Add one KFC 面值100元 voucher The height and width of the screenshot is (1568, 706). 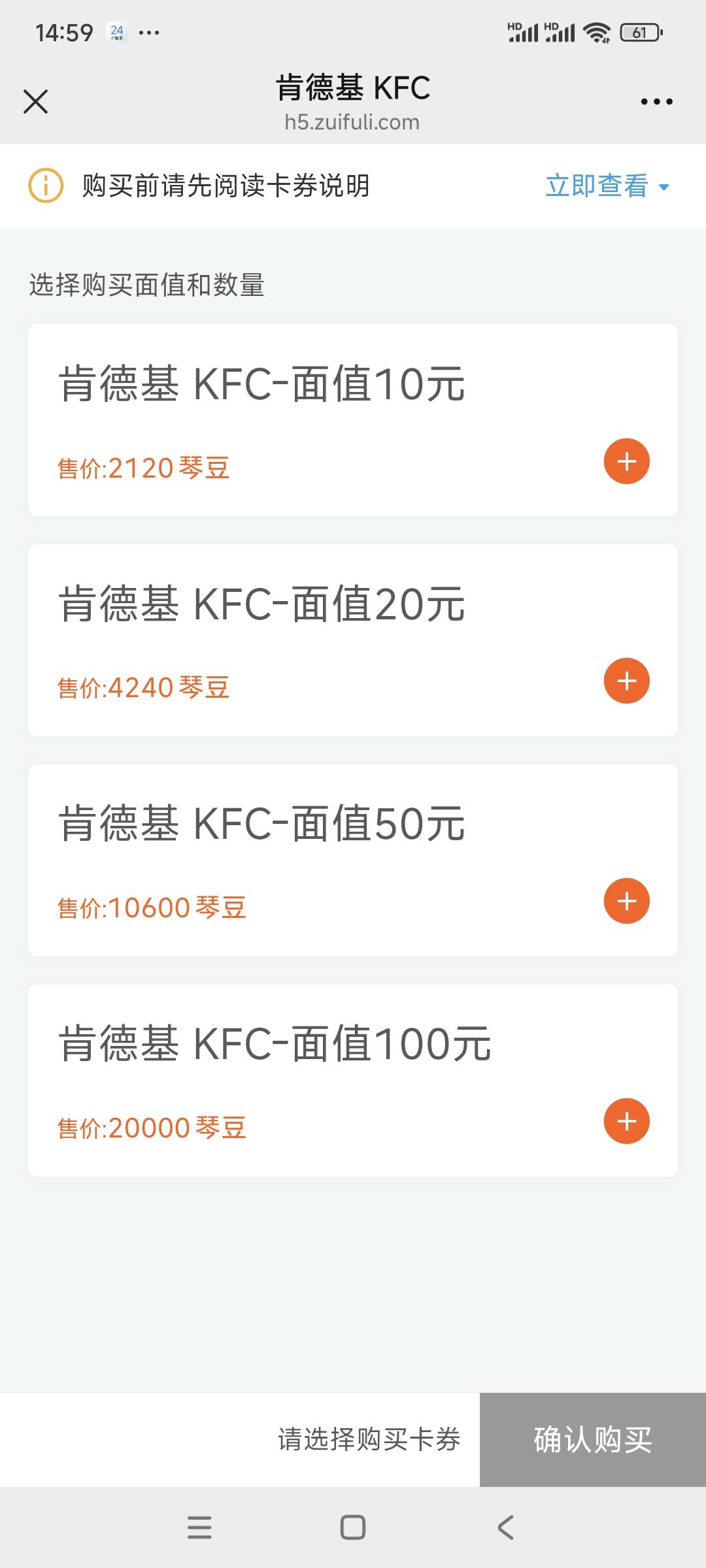tap(626, 1121)
